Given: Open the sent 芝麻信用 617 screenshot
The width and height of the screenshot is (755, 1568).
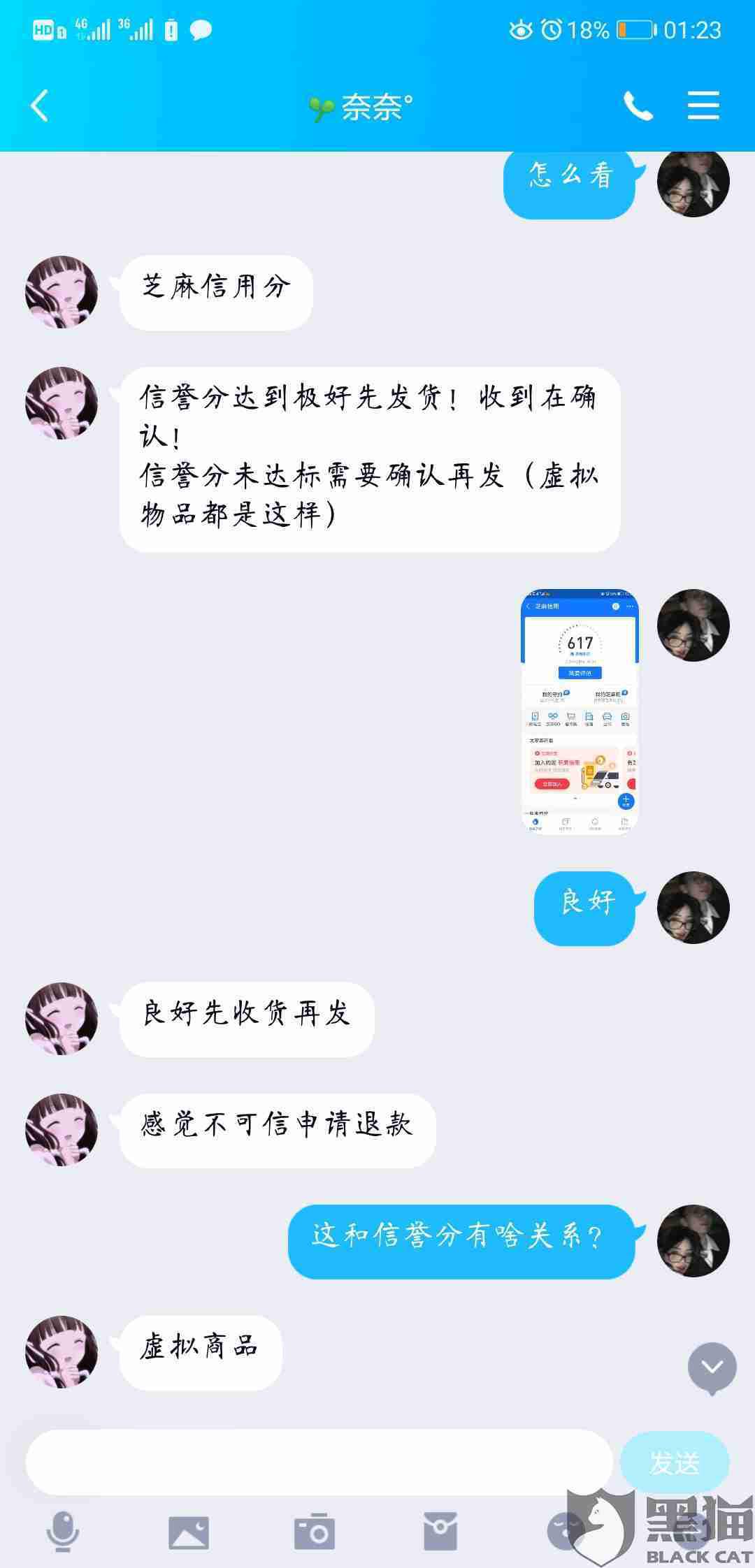Looking at the screenshot, I should [x=580, y=711].
